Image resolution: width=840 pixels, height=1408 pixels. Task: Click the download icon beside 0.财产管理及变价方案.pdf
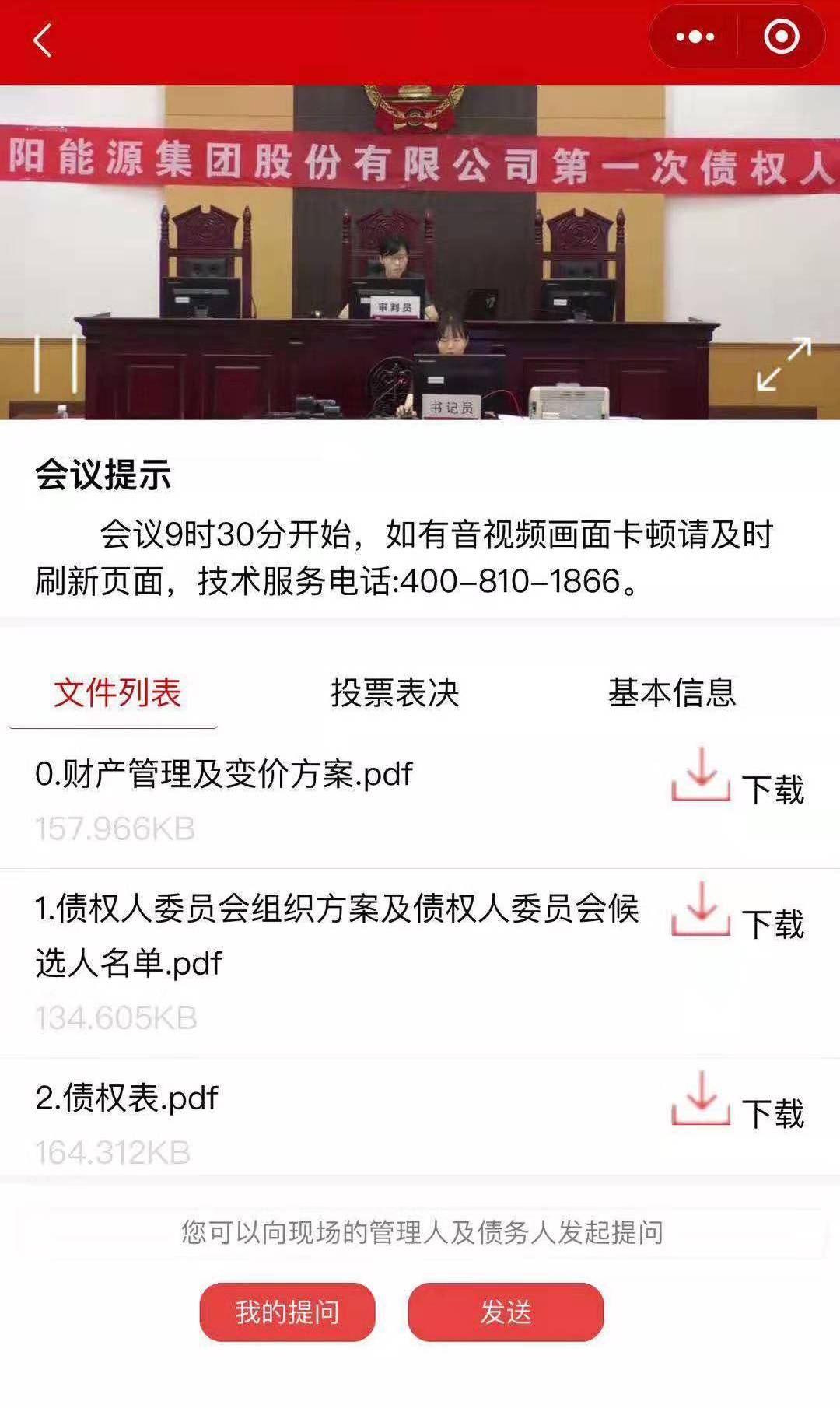[701, 786]
